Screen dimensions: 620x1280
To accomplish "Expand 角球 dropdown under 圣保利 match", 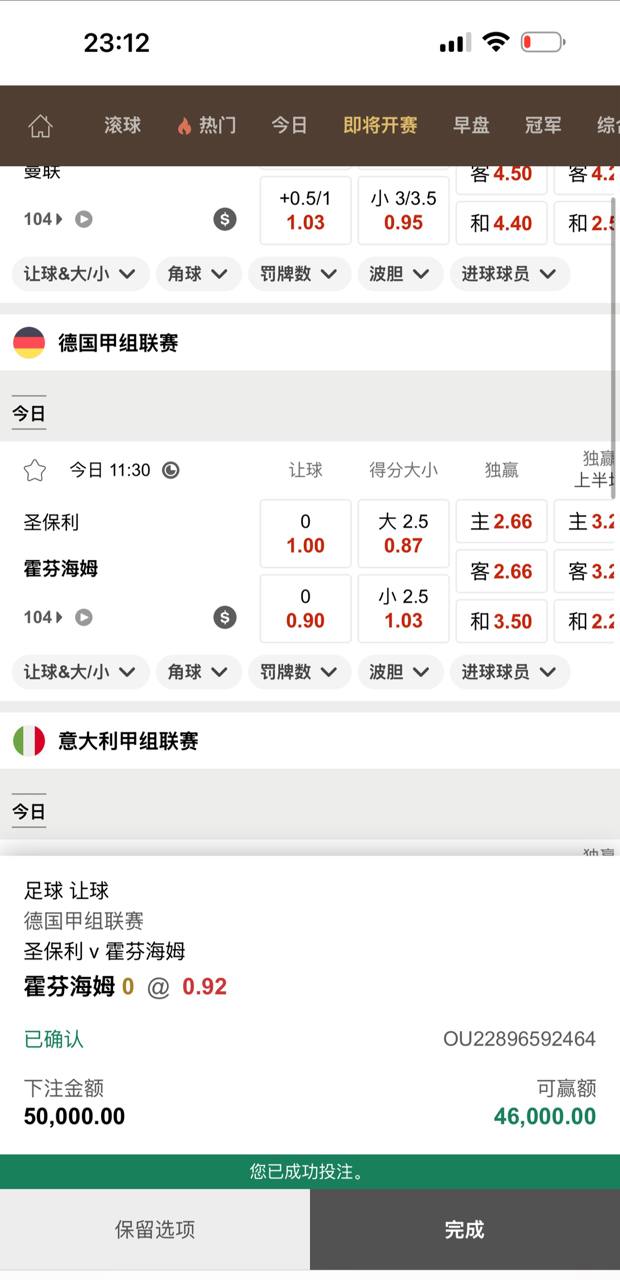I will [198, 672].
